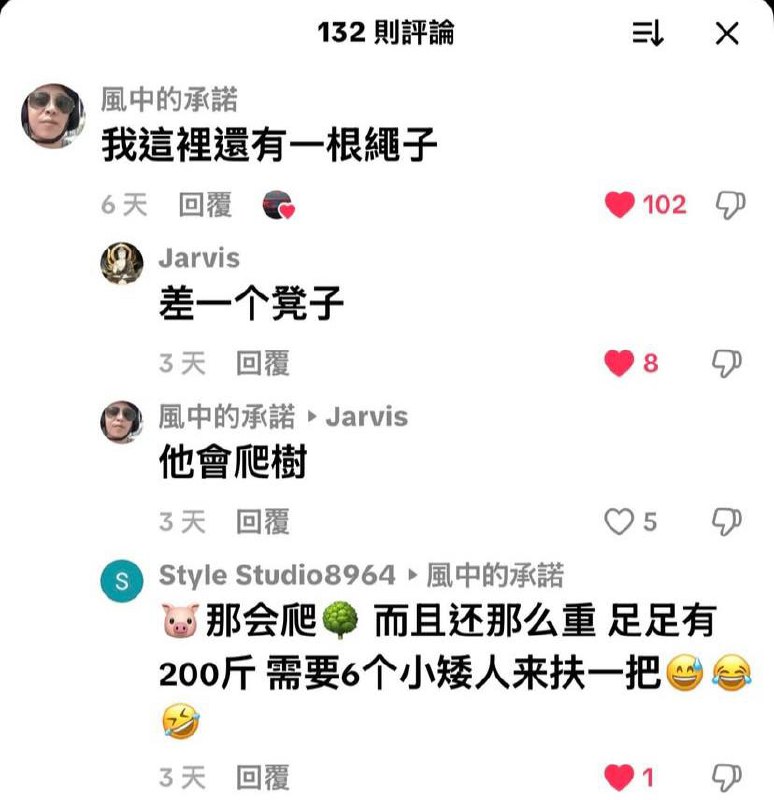Click the '132 則評論' header title
Viewport: 774px width, 800px height.
[387, 33]
